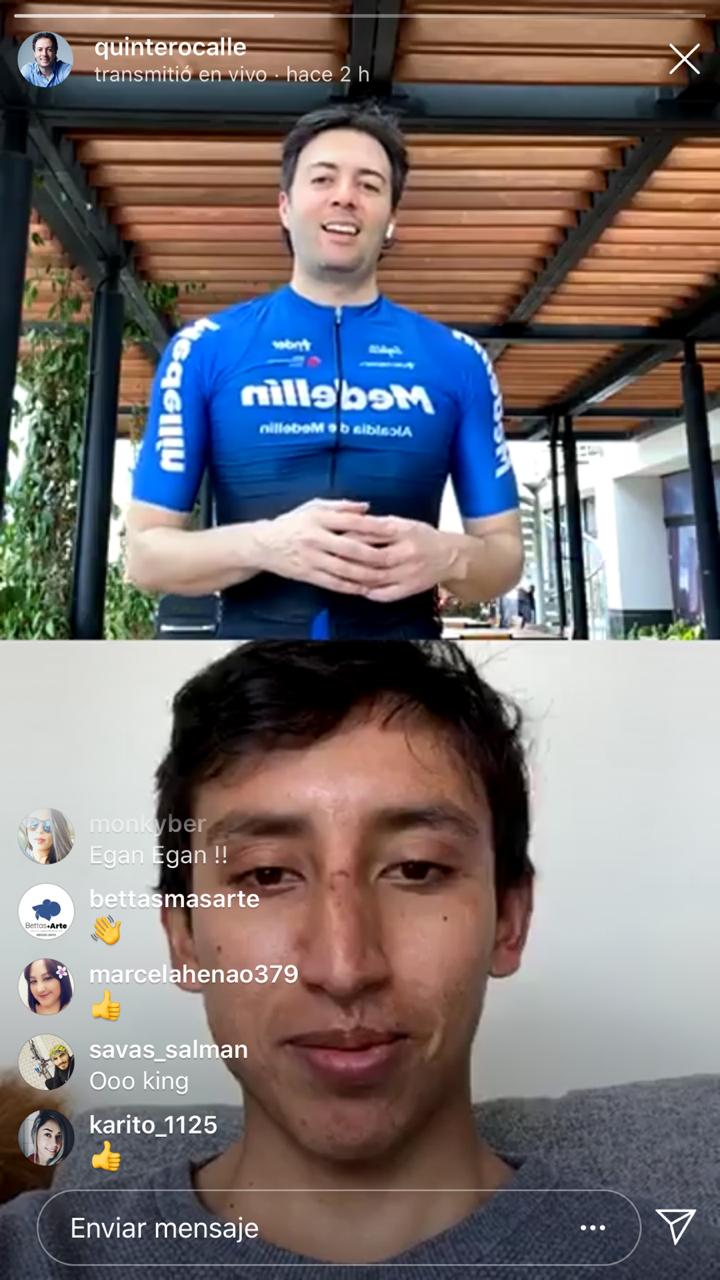720x1280 pixels.
Task: Share via the paper plane icon
Action: (675, 1226)
